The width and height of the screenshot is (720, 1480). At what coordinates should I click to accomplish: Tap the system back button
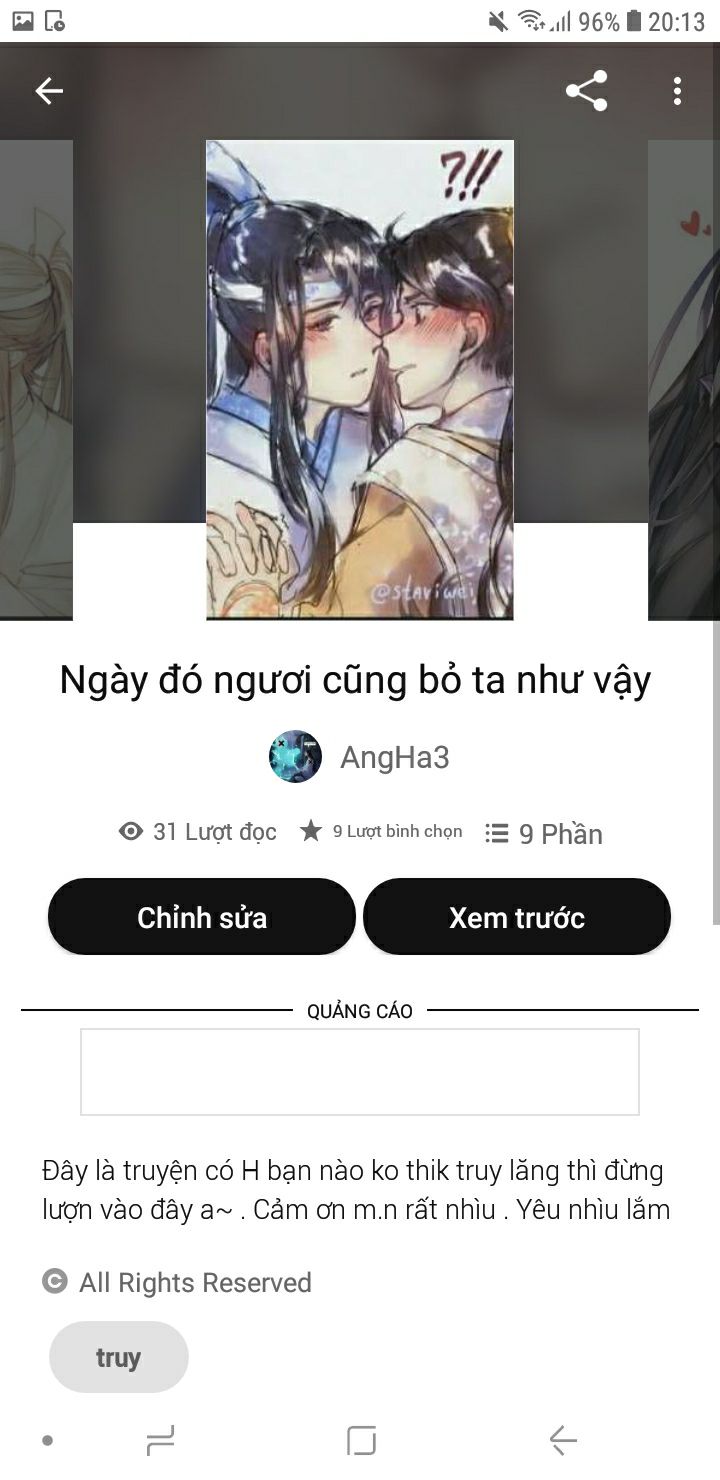pos(563,1440)
